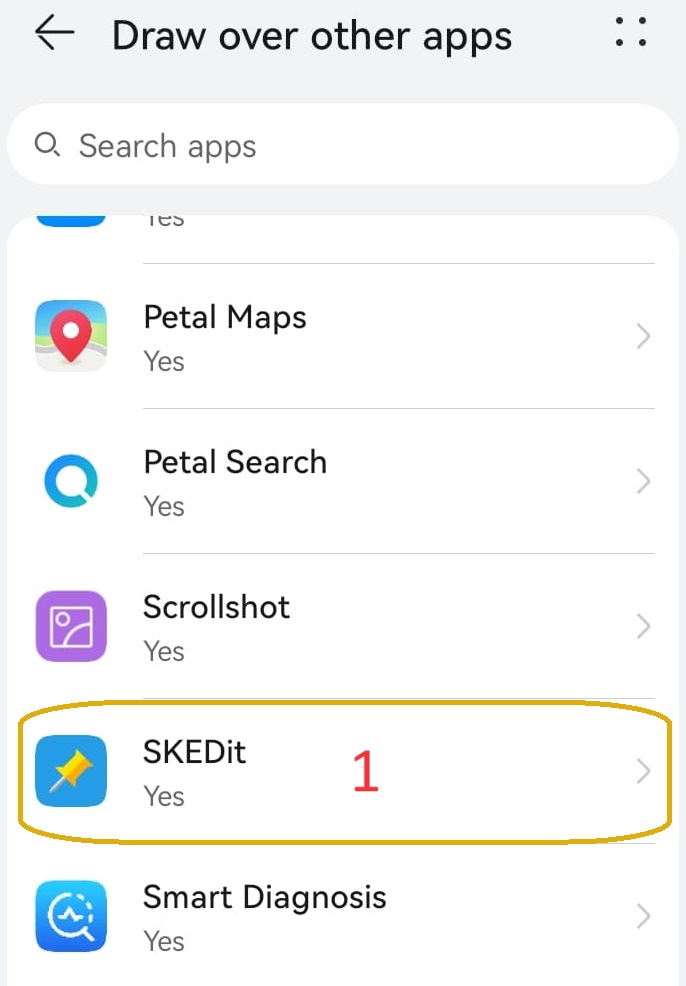Image resolution: width=686 pixels, height=986 pixels.
Task: Open the four-dot overflow menu
Action: click(631, 32)
